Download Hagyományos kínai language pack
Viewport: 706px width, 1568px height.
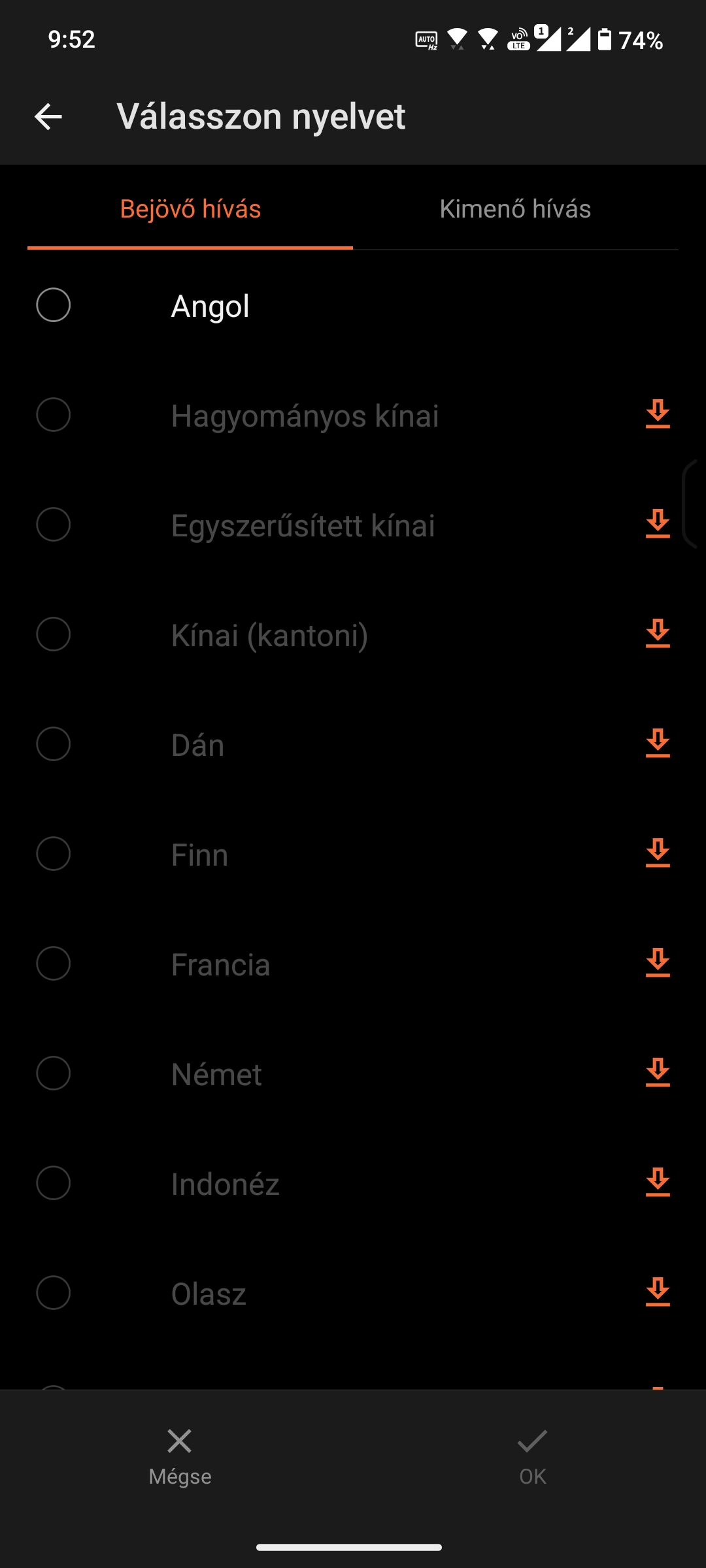pyautogui.click(x=658, y=414)
